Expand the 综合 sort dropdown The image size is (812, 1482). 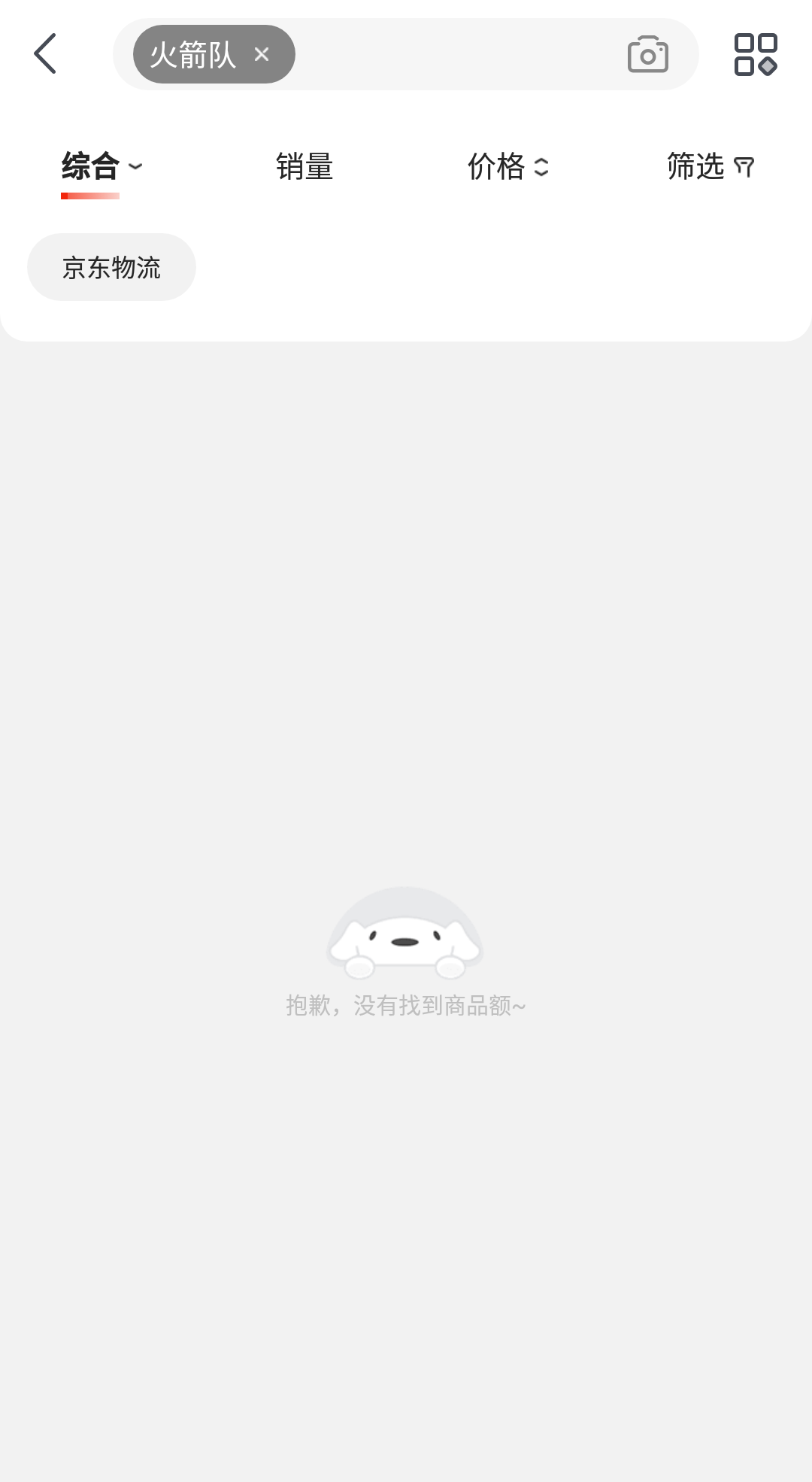pyautogui.click(x=101, y=166)
